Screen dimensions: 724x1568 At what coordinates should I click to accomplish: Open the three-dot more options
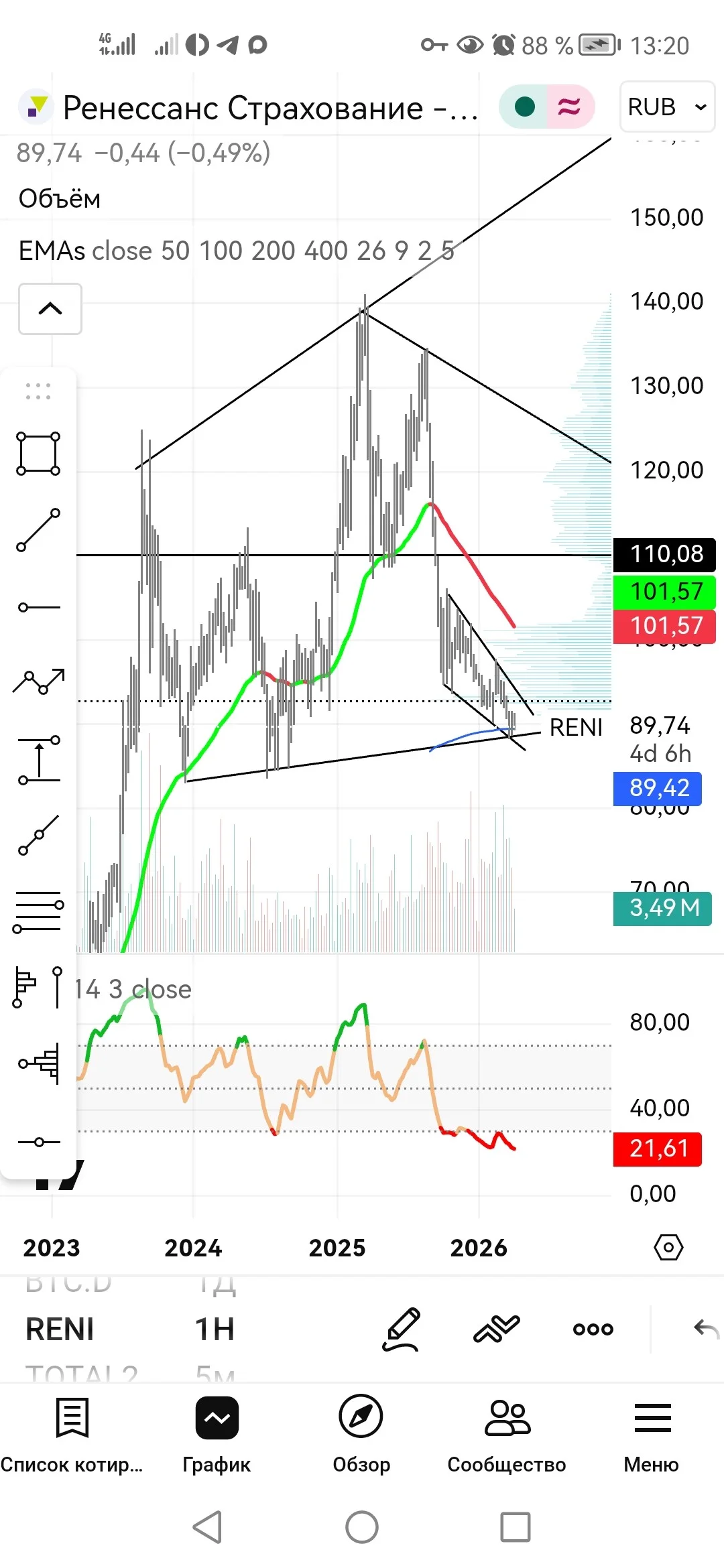593,1329
